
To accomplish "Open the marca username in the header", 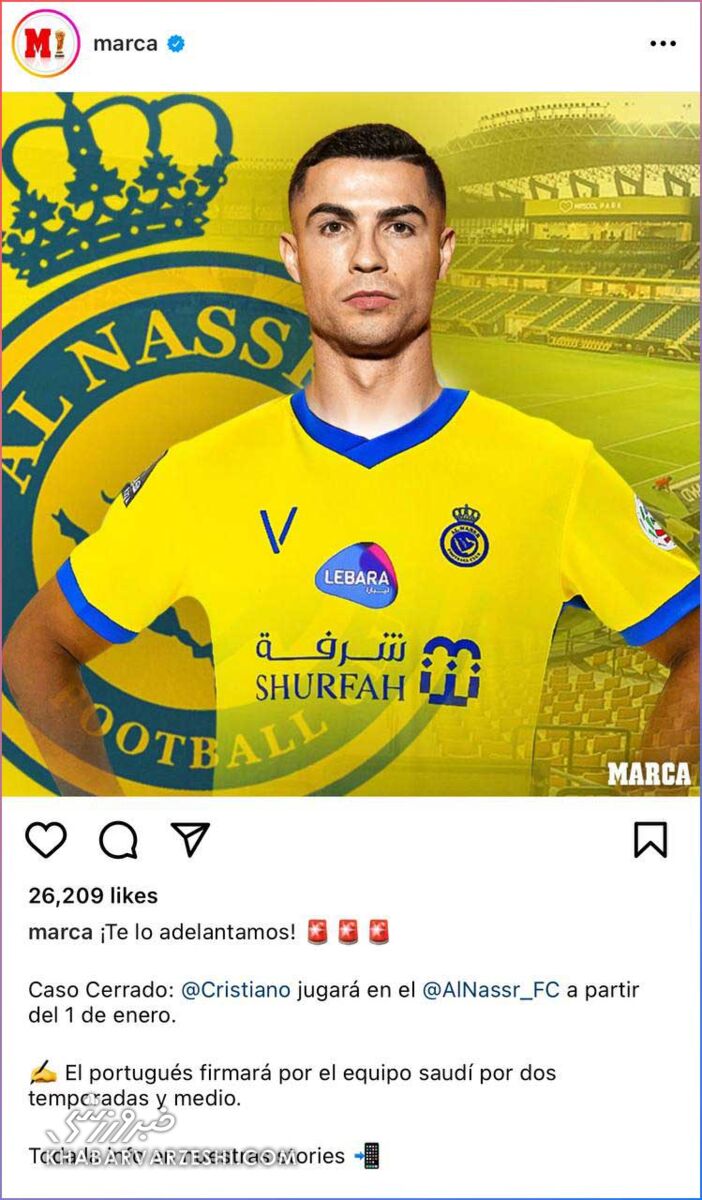I will [x=125, y=43].
